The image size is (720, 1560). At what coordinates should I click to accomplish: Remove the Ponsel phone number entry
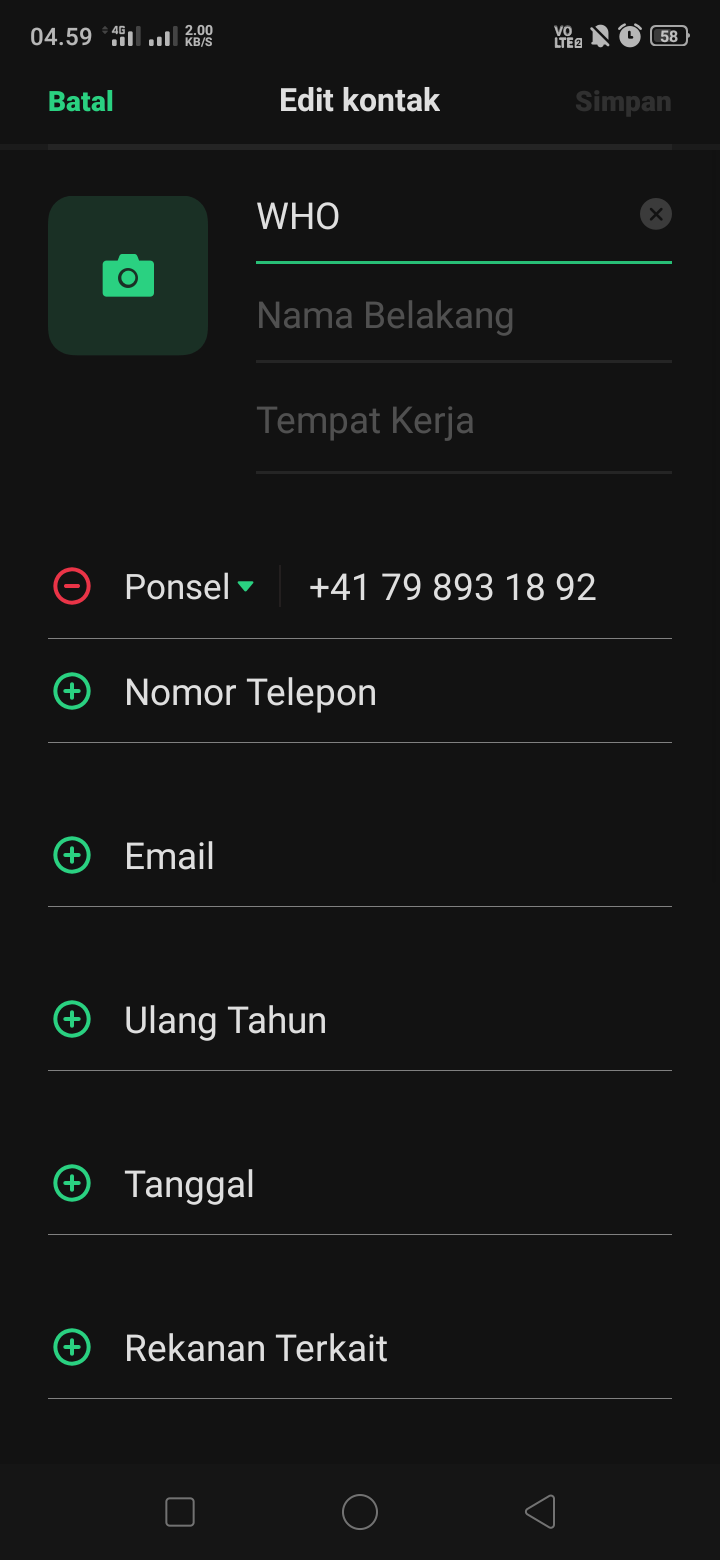point(72,587)
